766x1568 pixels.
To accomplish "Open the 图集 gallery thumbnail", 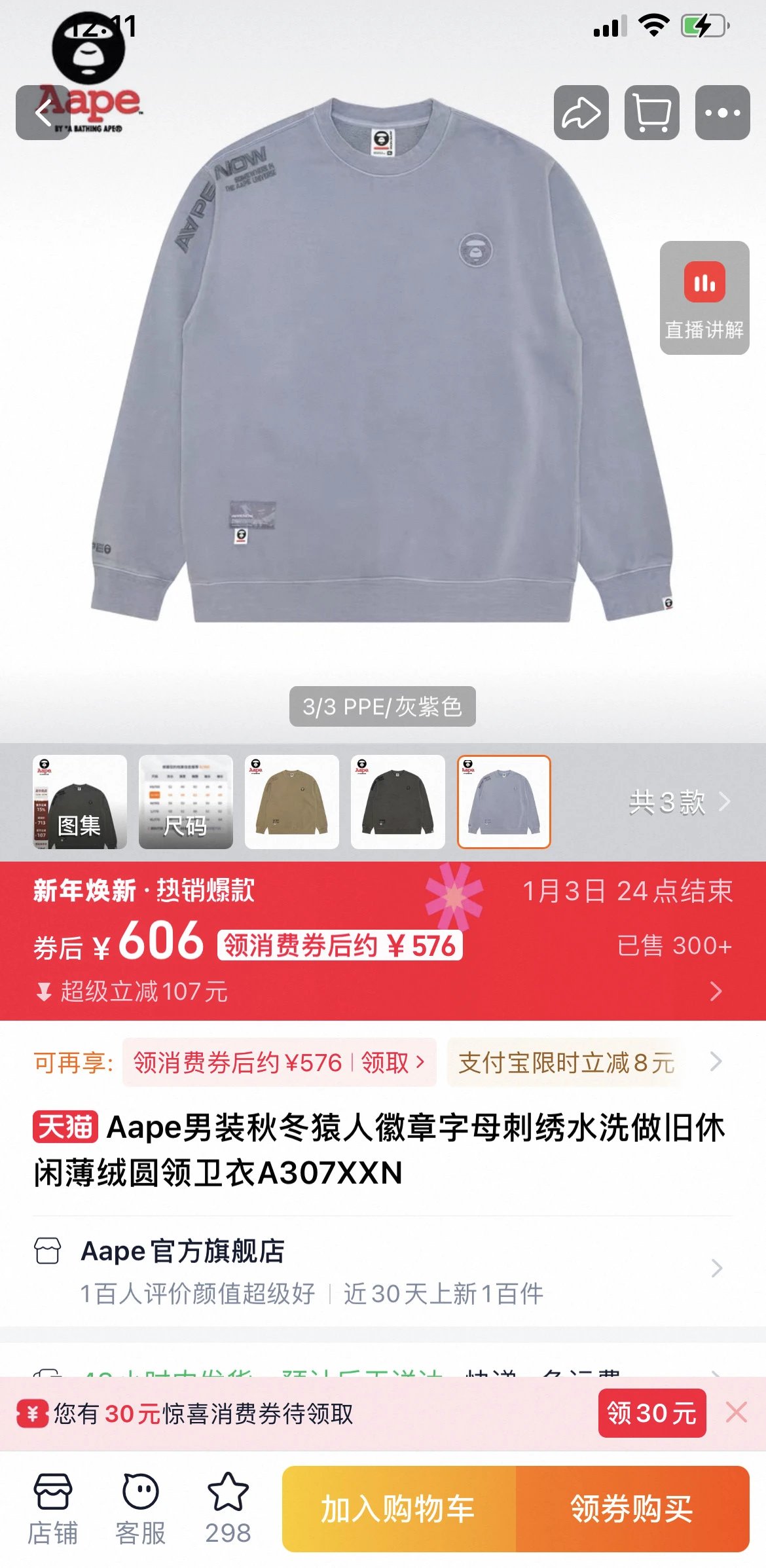I will coord(79,802).
